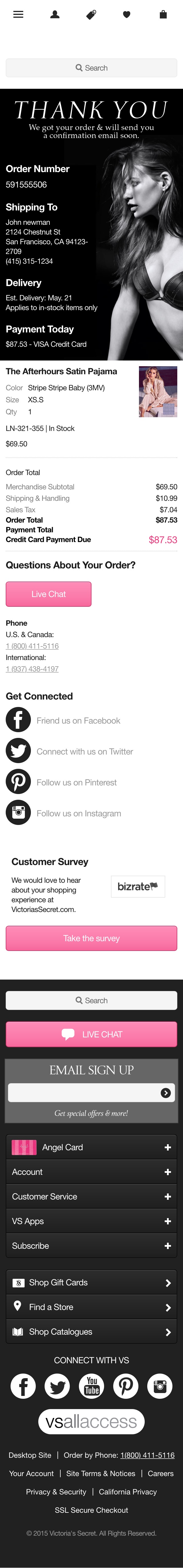Start a Live Chat about the order
The image size is (183, 1568).
(49, 594)
